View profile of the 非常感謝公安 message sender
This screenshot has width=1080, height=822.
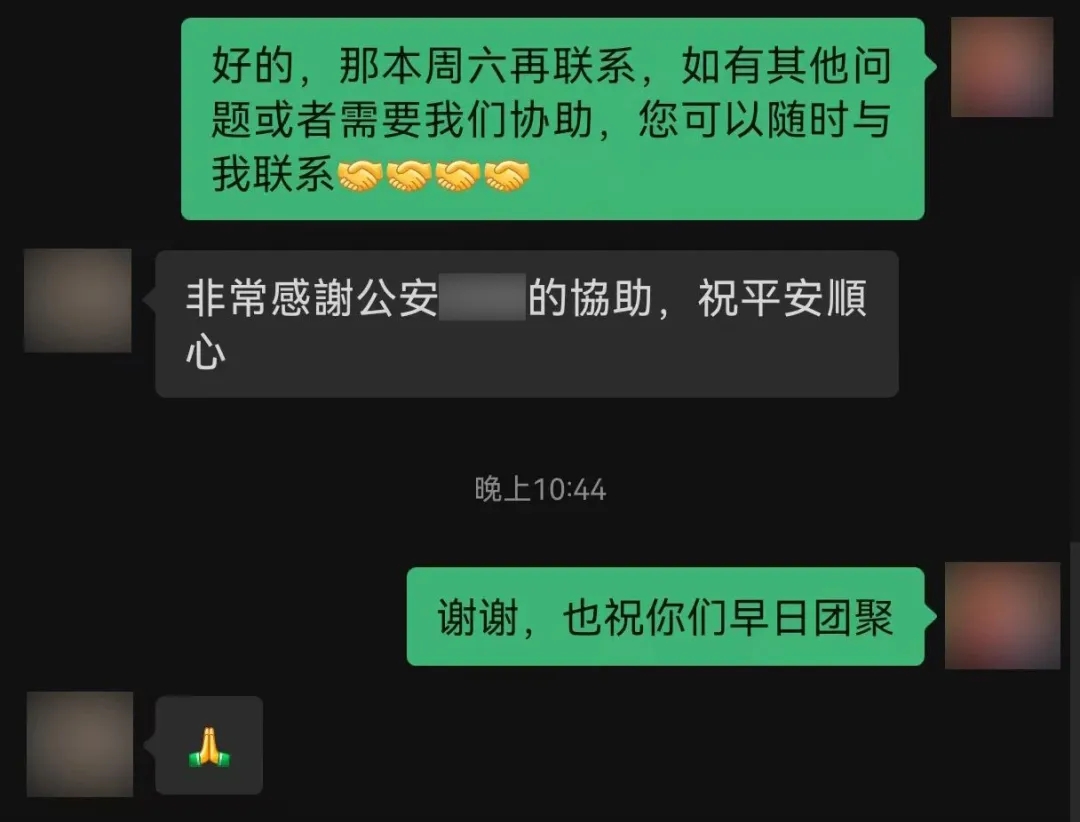tap(78, 301)
